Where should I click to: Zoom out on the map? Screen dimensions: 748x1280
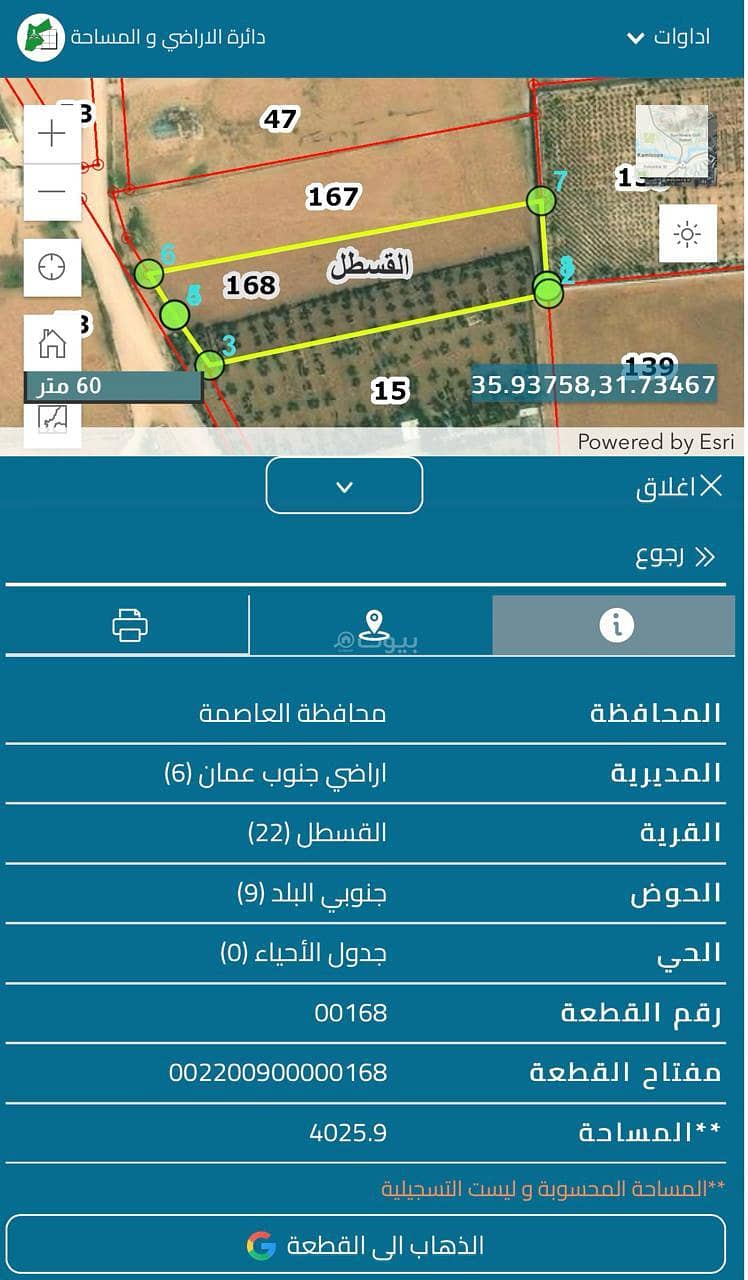[52, 192]
